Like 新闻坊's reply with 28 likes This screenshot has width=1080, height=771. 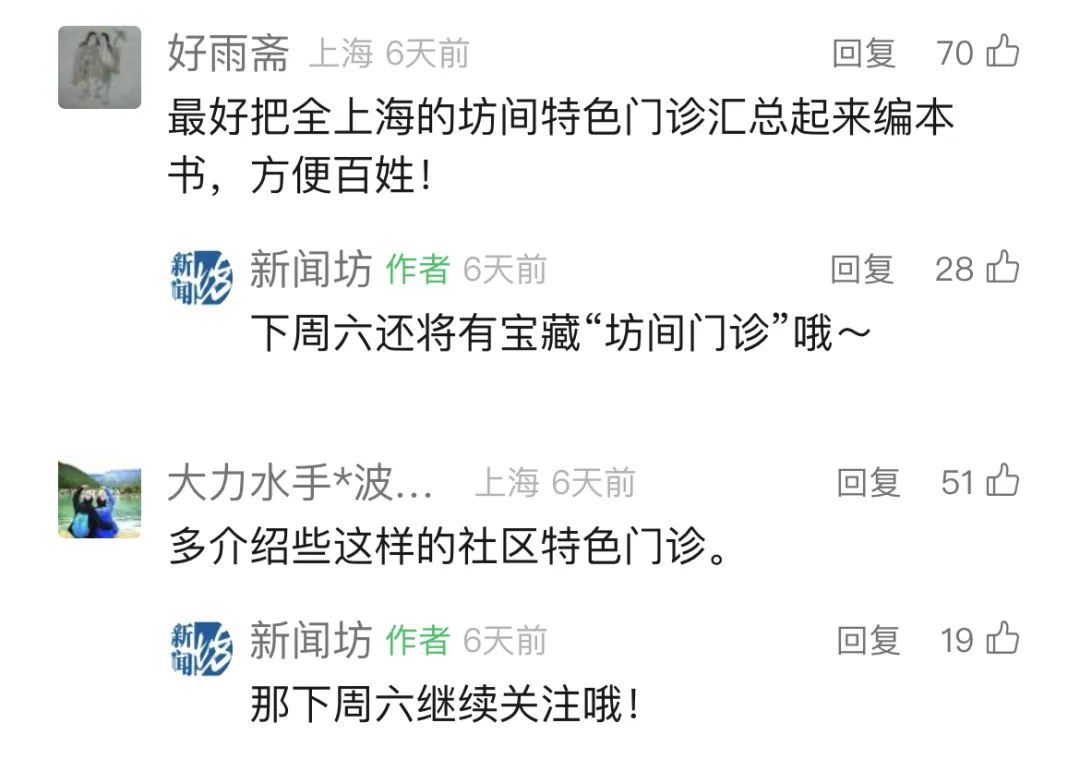[x=1002, y=268]
